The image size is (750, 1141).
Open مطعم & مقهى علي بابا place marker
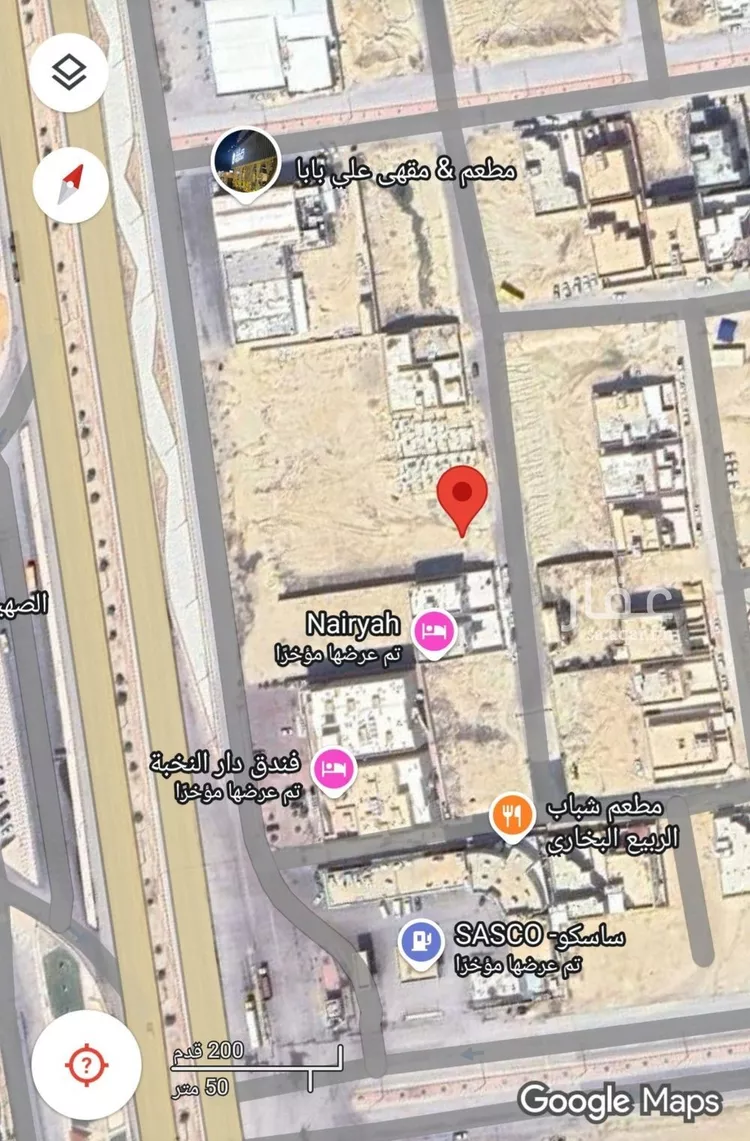(x=246, y=163)
